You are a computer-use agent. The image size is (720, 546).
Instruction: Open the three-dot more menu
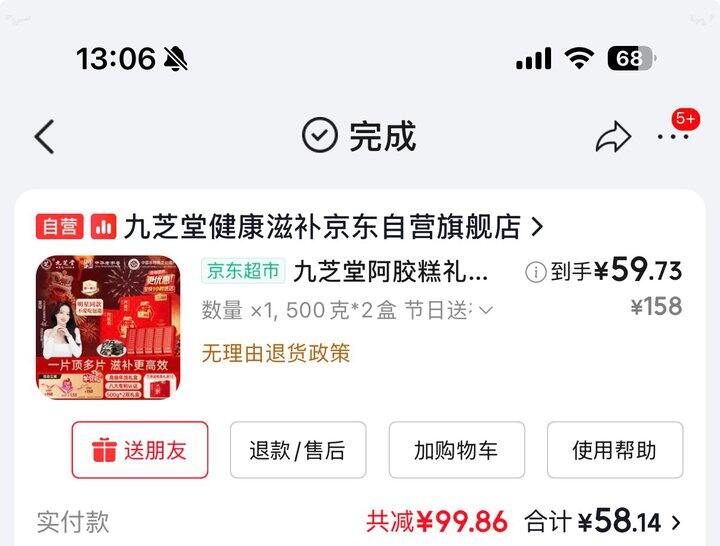[673, 137]
